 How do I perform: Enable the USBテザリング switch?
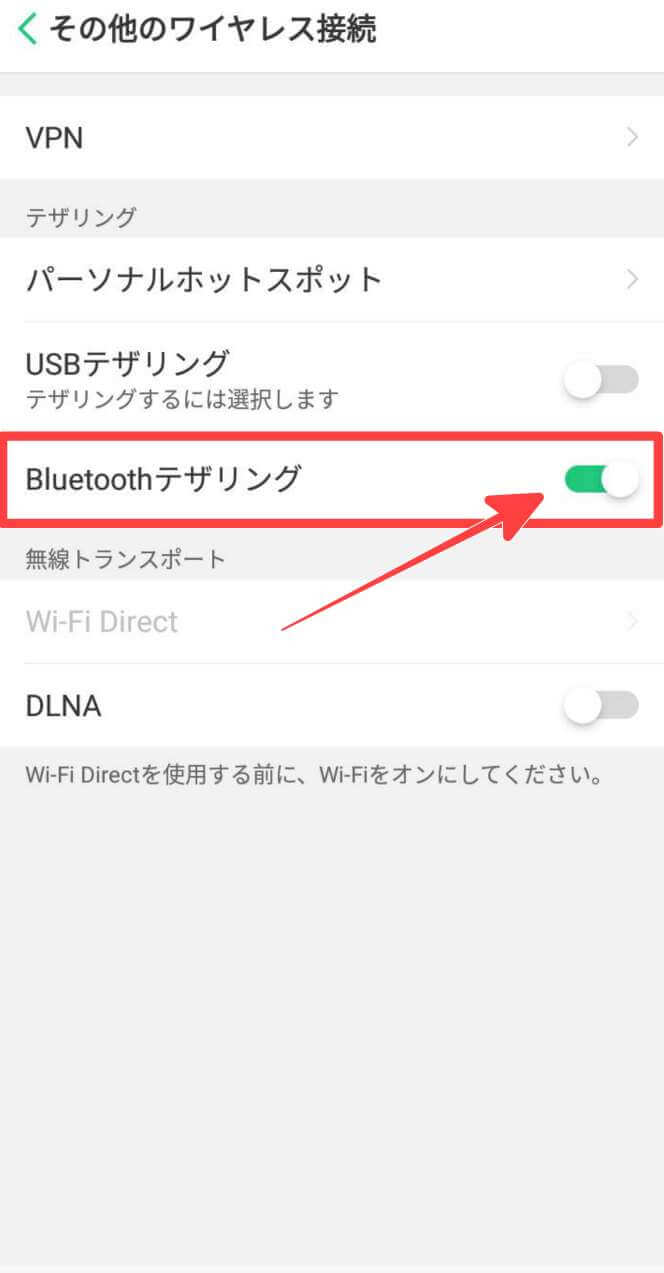click(x=601, y=380)
